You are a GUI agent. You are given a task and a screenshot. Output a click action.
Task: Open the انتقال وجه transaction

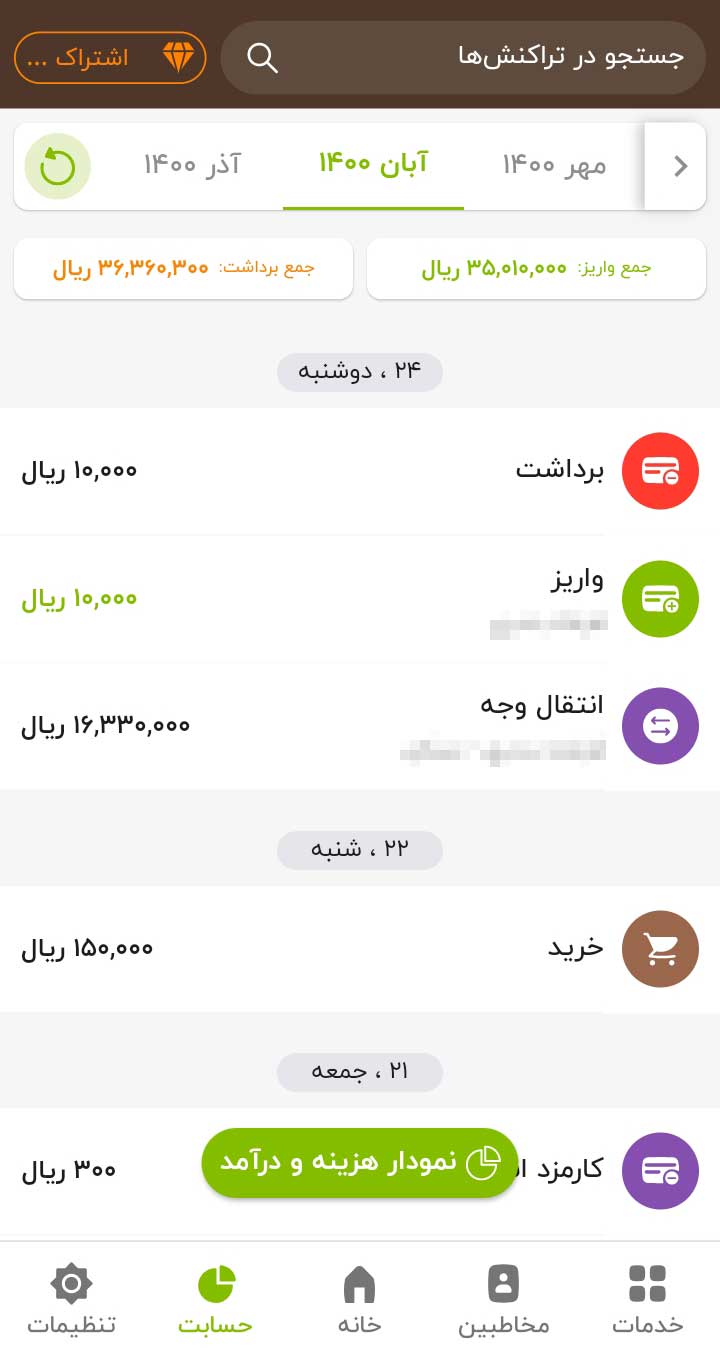(360, 726)
